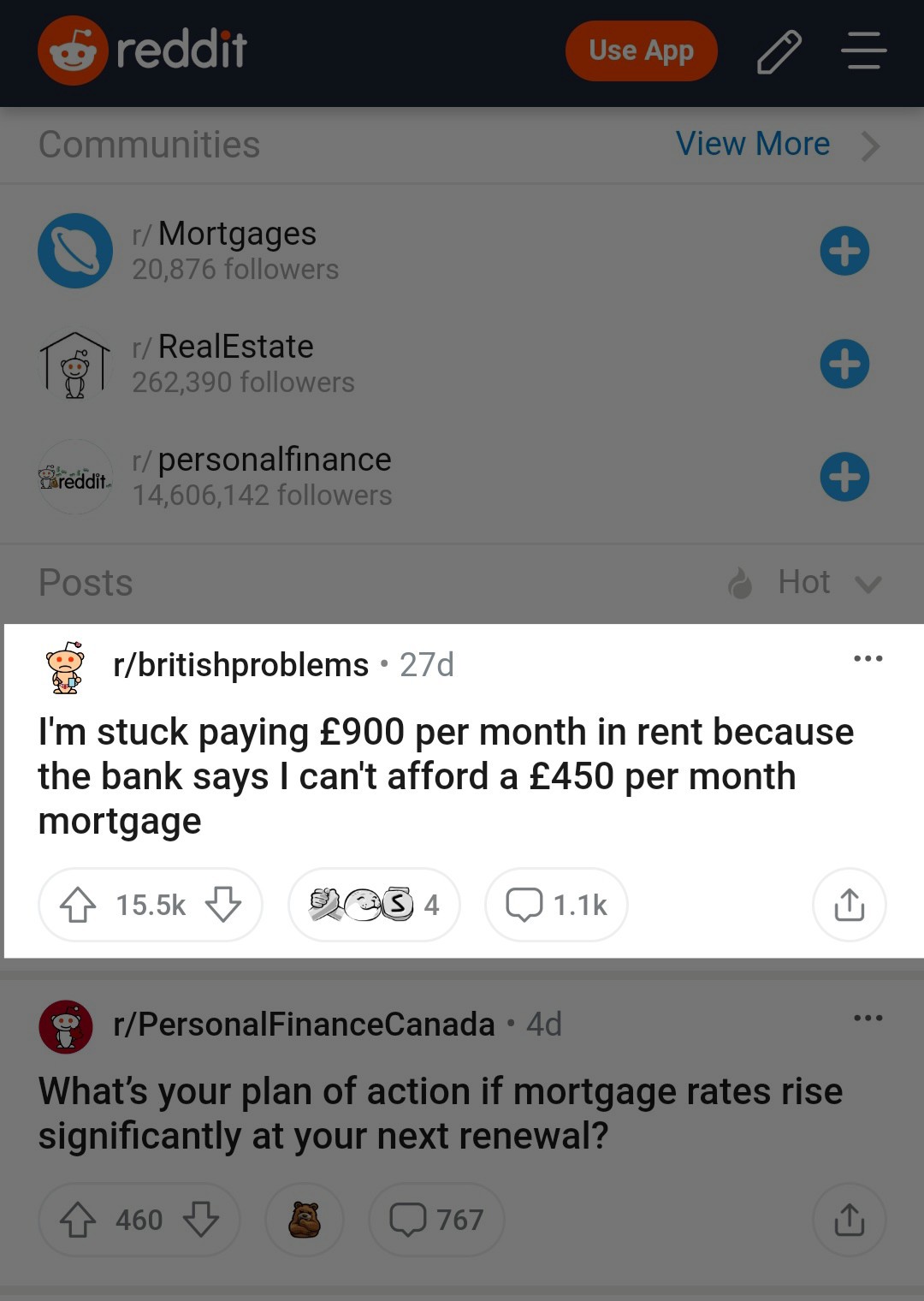The width and height of the screenshot is (924, 1301).
Task: Follow r/personalfinance community
Action: coord(844,478)
